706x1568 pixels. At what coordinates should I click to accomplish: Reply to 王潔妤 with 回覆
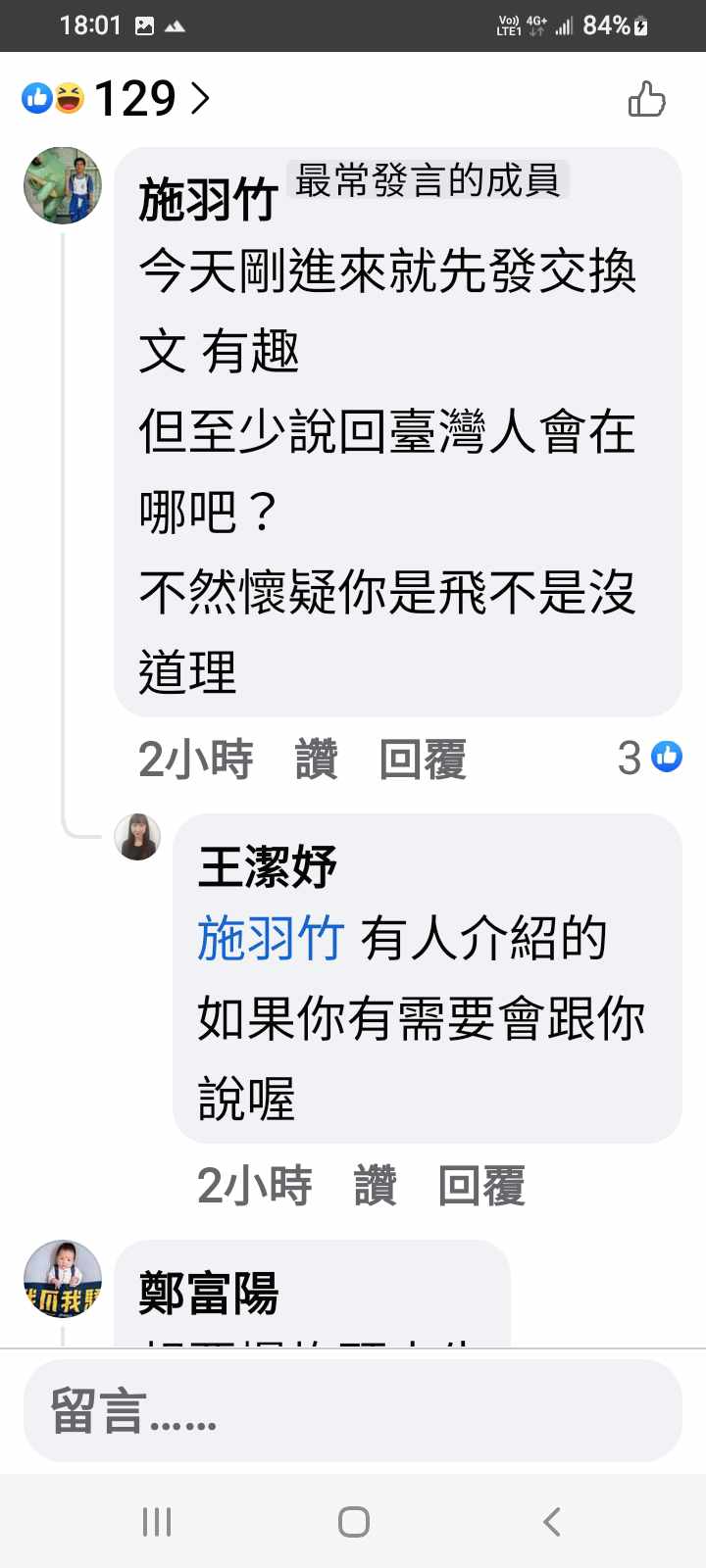[481, 1186]
